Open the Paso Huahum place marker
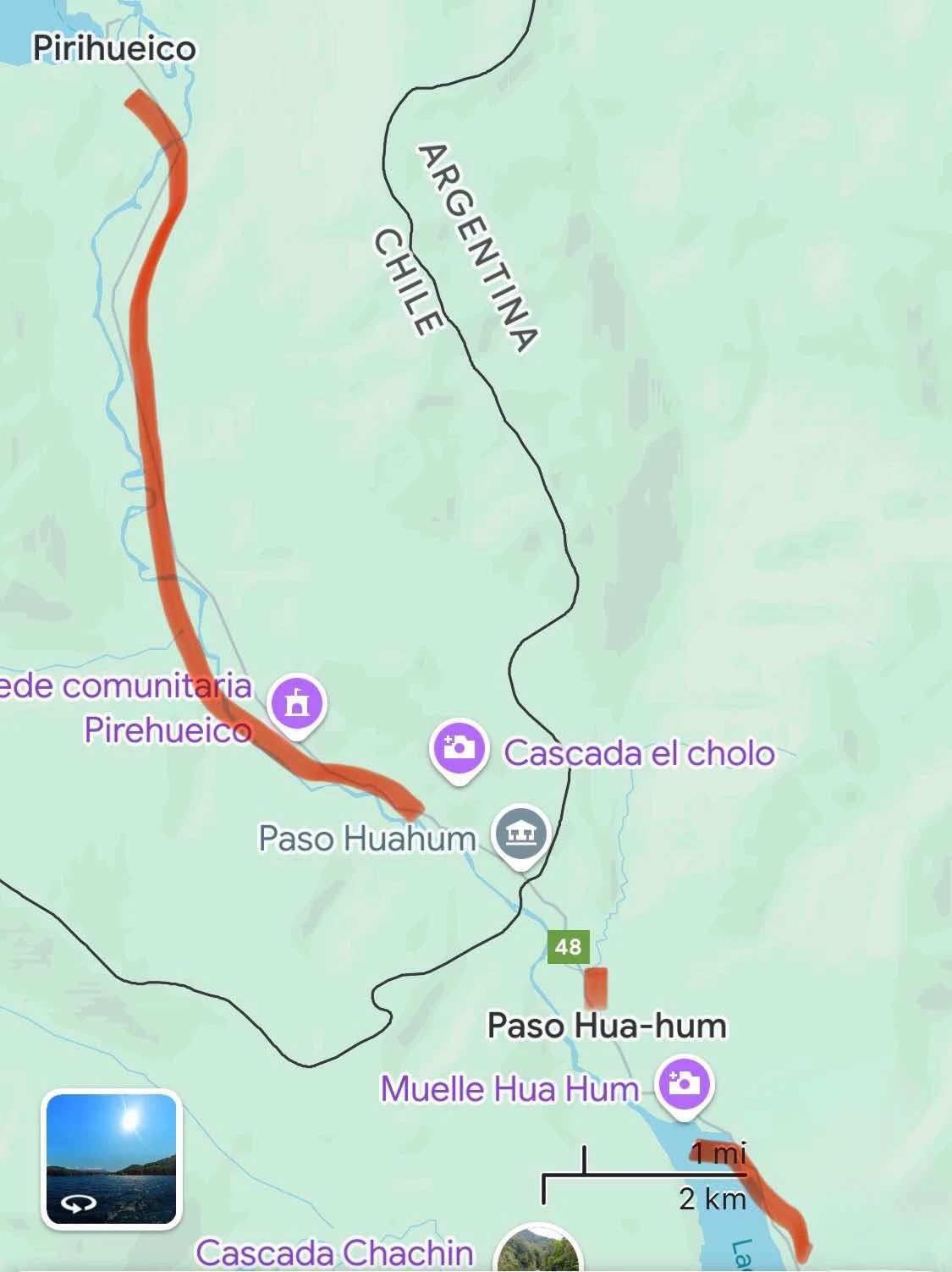The width and height of the screenshot is (952, 1272). (x=521, y=834)
